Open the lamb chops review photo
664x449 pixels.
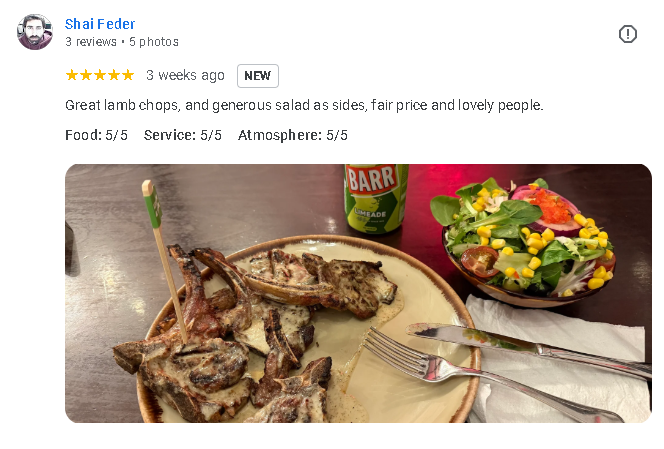pyautogui.click(x=358, y=293)
